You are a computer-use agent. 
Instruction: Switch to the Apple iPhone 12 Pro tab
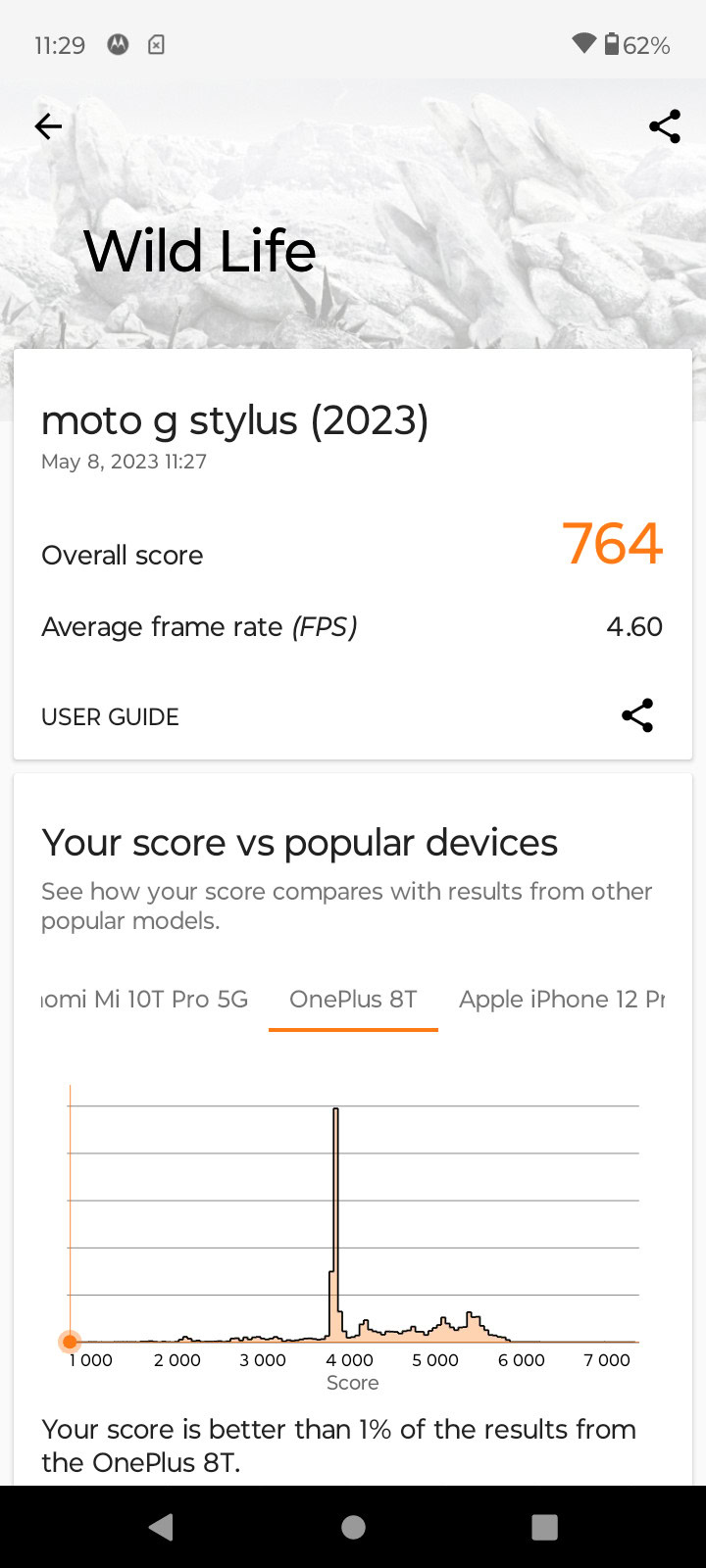tap(562, 1000)
